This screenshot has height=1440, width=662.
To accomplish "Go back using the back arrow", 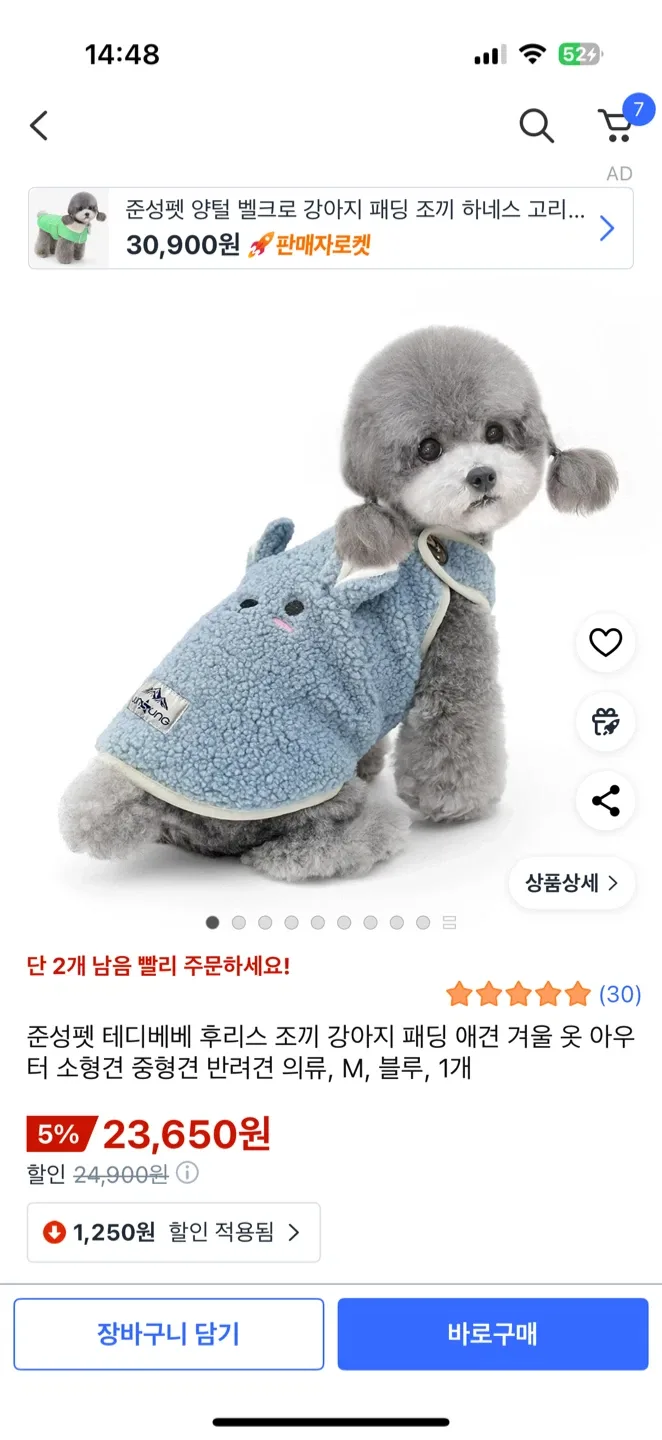I will point(39,126).
